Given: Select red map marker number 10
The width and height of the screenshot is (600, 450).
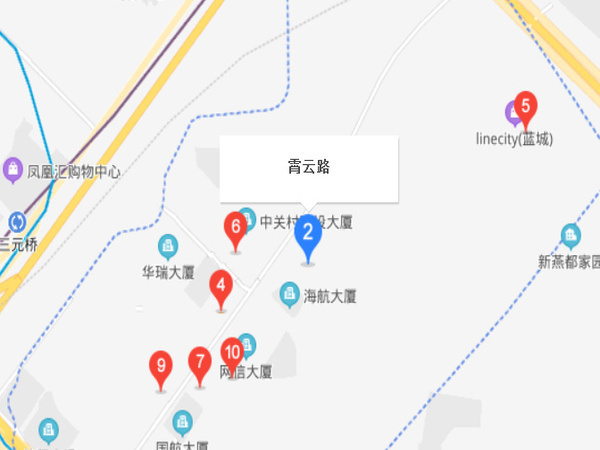Looking at the screenshot, I should [x=232, y=352].
